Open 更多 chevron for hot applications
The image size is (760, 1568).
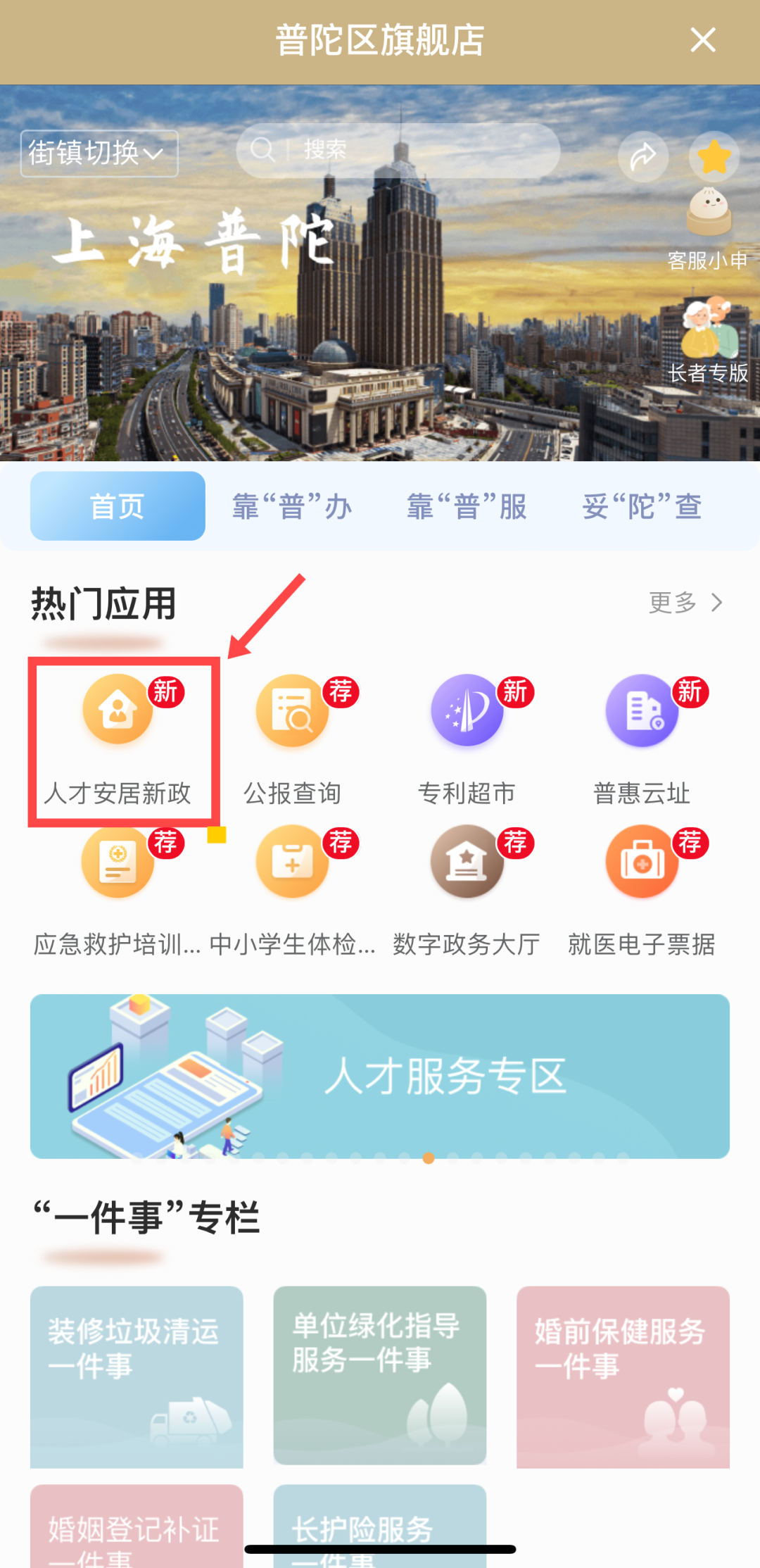tap(686, 603)
